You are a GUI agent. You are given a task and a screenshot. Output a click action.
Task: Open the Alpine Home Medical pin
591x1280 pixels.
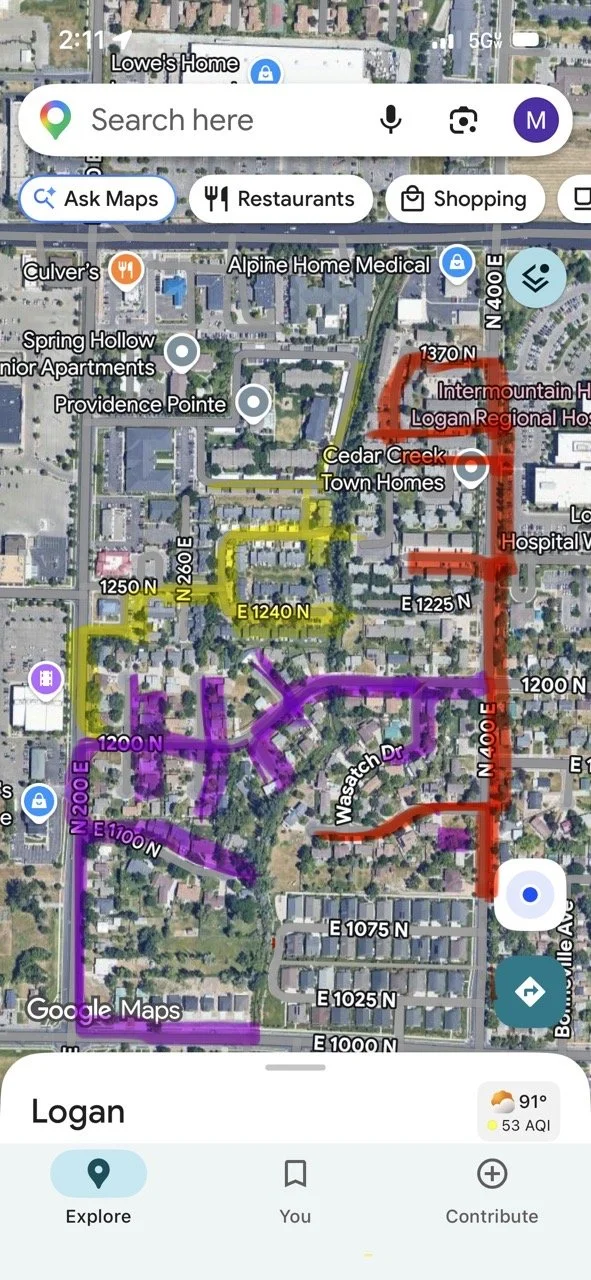[x=457, y=264]
